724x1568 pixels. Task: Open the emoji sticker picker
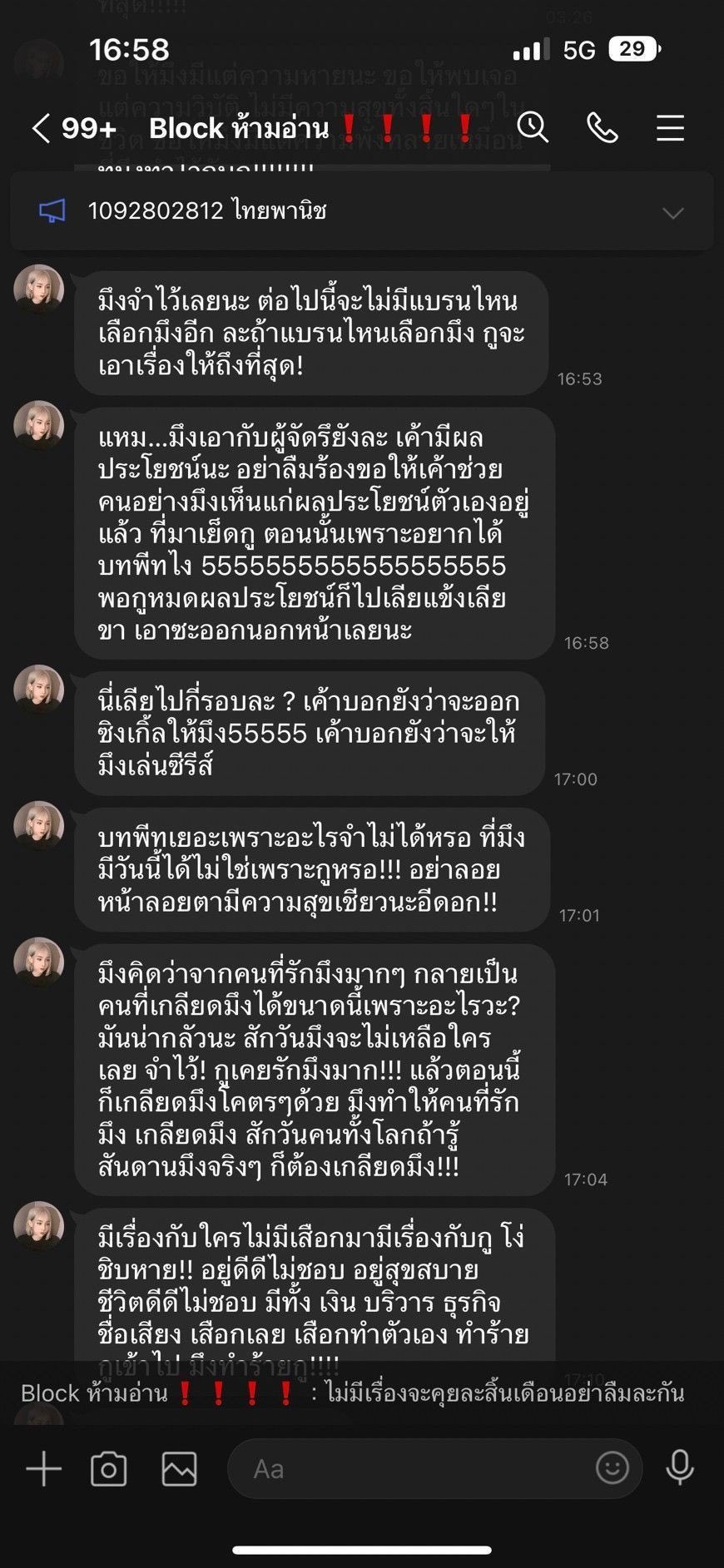(x=612, y=1468)
